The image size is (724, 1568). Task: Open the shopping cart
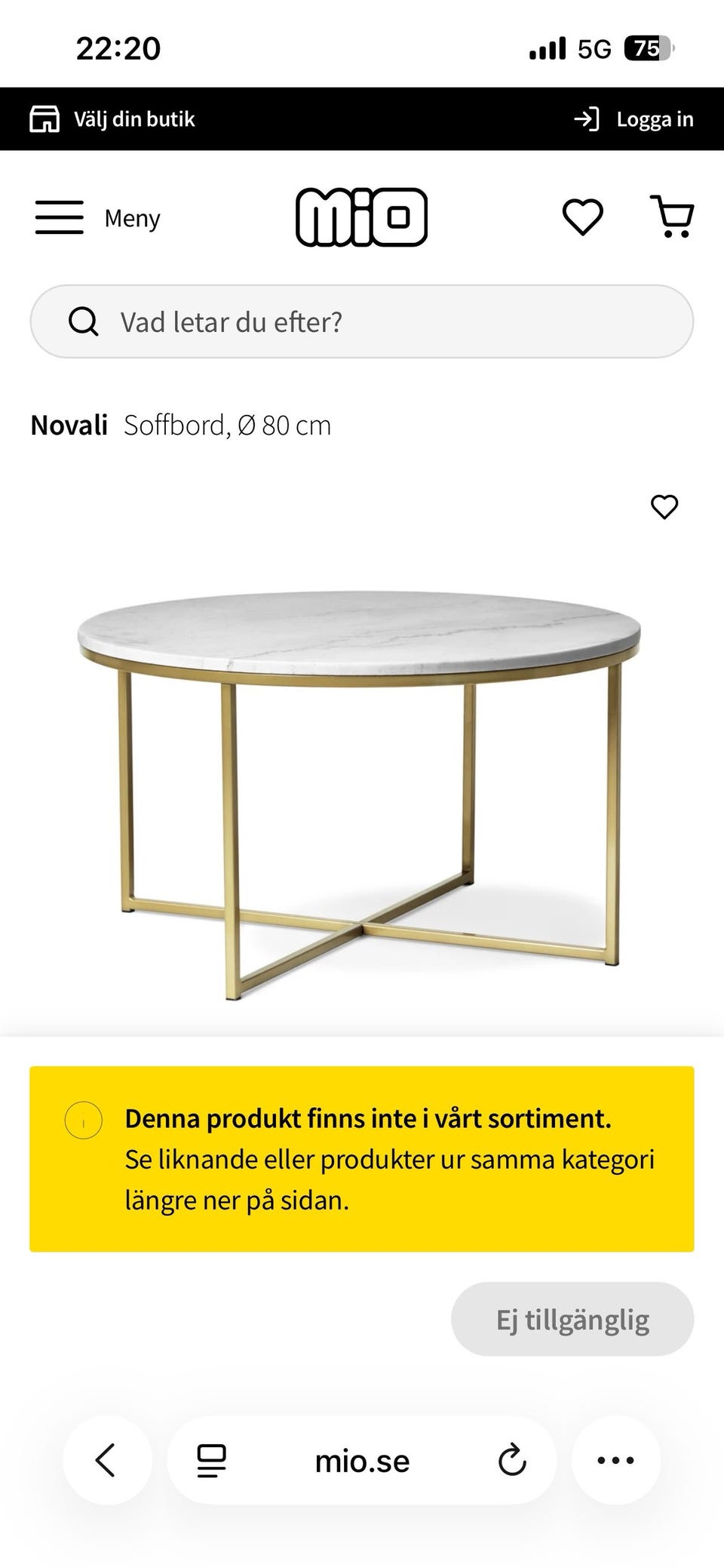click(x=673, y=217)
